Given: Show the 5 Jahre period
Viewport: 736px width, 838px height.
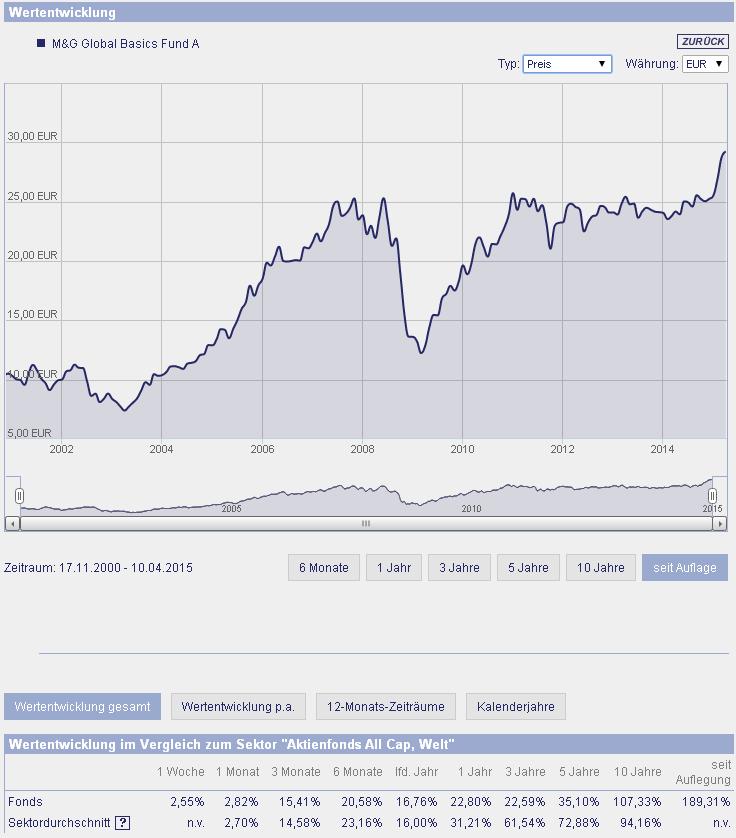Looking at the screenshot, I should [x=528, y=568].
